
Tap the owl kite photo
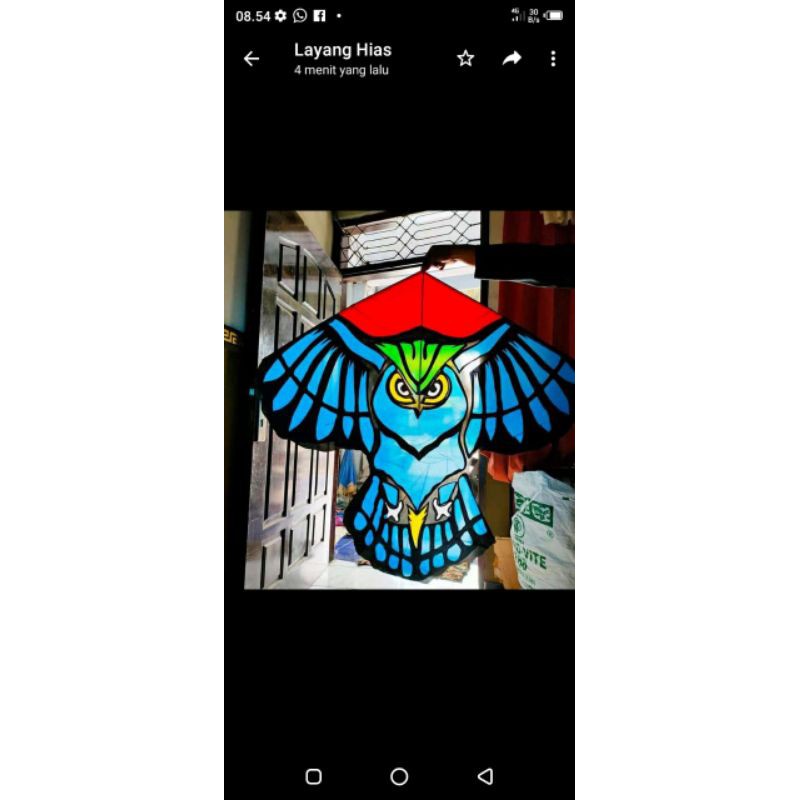coord(399,400)
